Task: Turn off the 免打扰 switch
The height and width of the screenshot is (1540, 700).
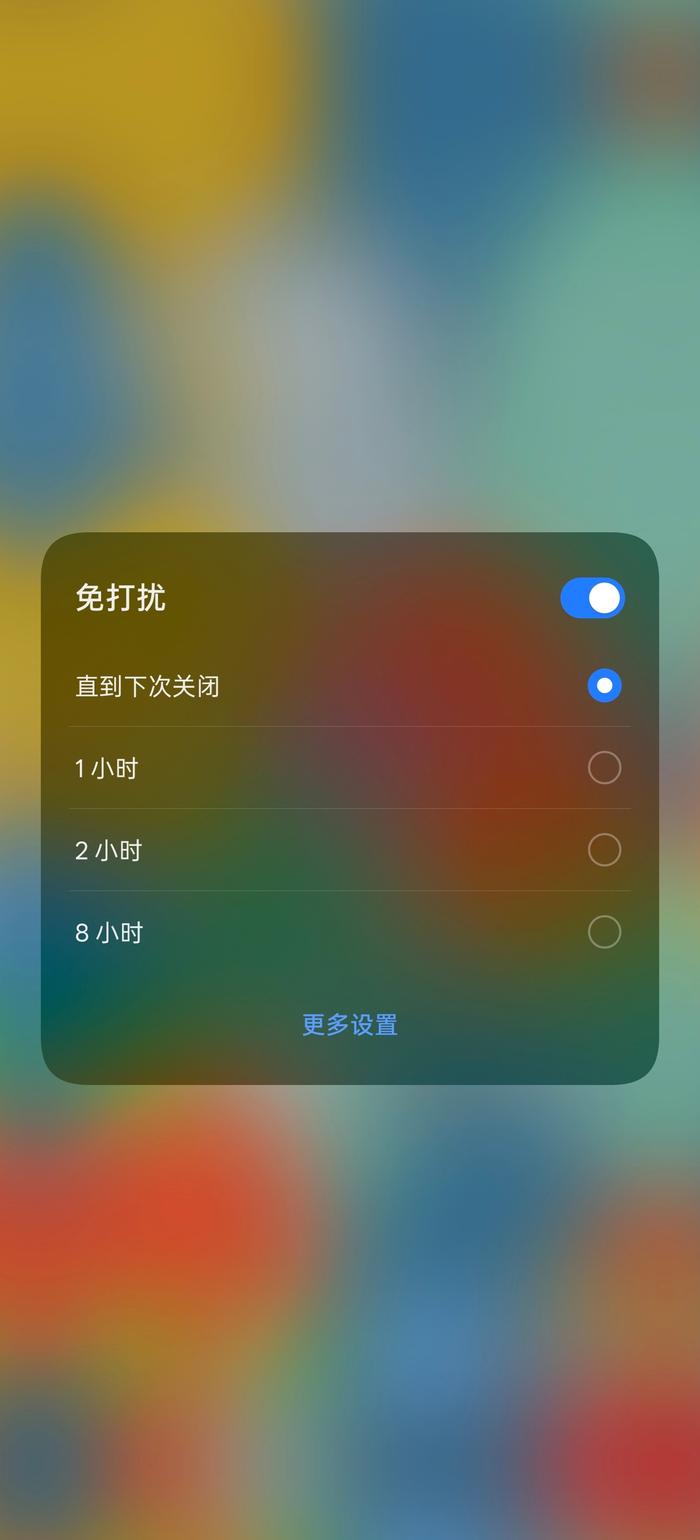Action: point(592,598)
